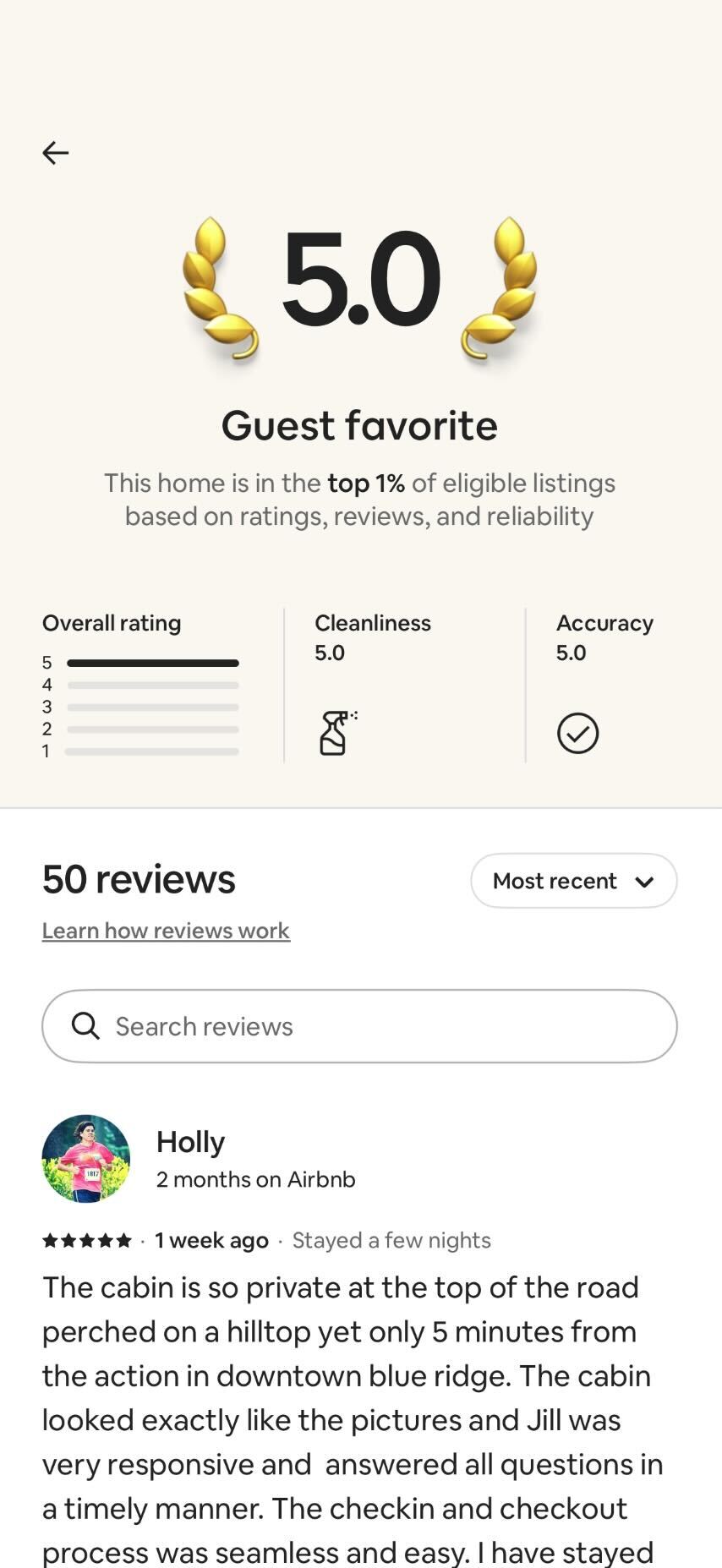This screenshot has height=1568, width=722.
Task: Go back using the arrow icon
Action: 56,152
